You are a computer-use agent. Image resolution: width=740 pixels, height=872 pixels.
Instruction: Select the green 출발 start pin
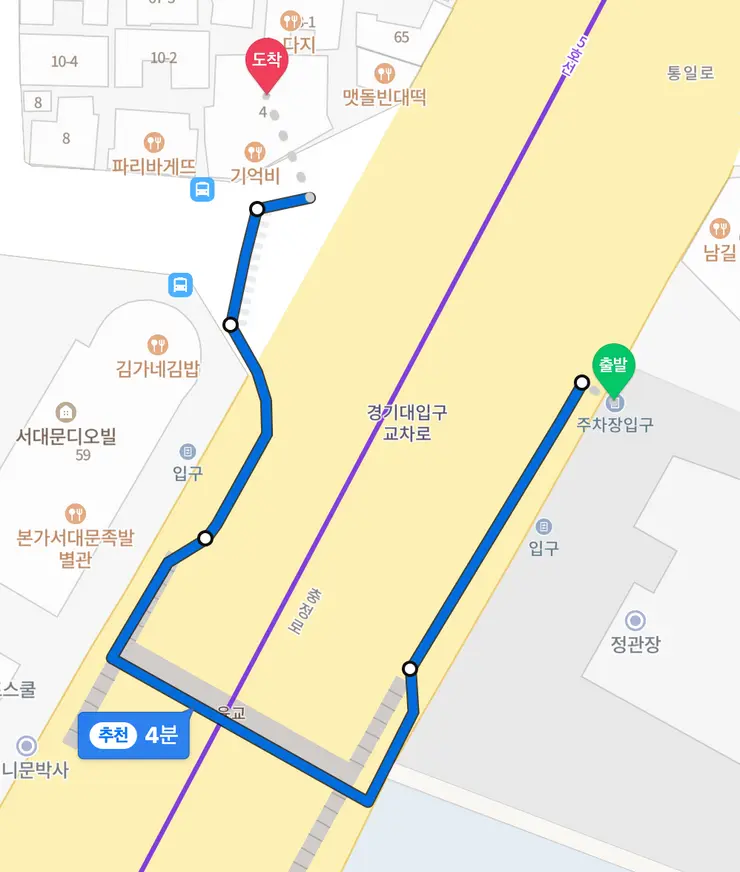pyautogui.click(x=614, y=367)
